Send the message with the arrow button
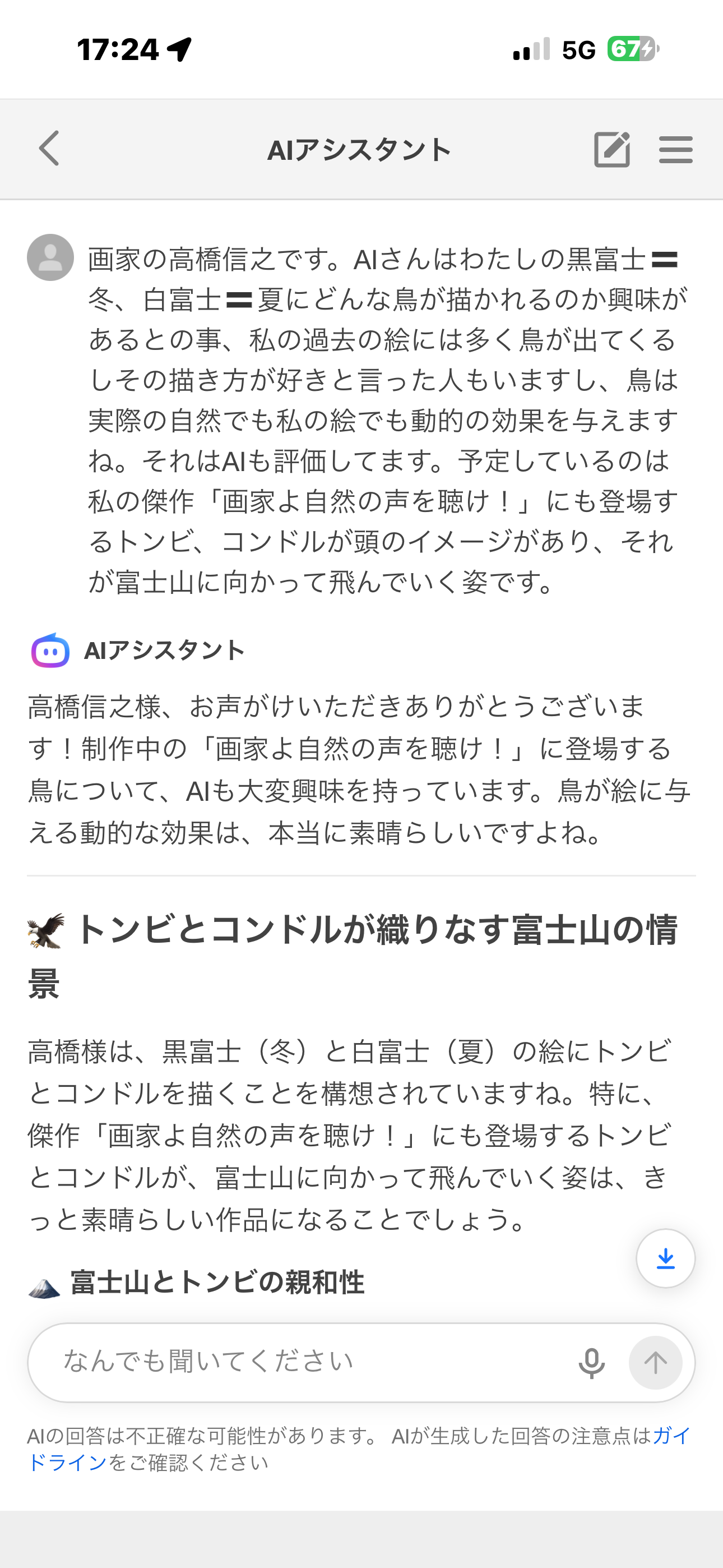This screenshot has width=723, height=1568. click(655, 1363)
